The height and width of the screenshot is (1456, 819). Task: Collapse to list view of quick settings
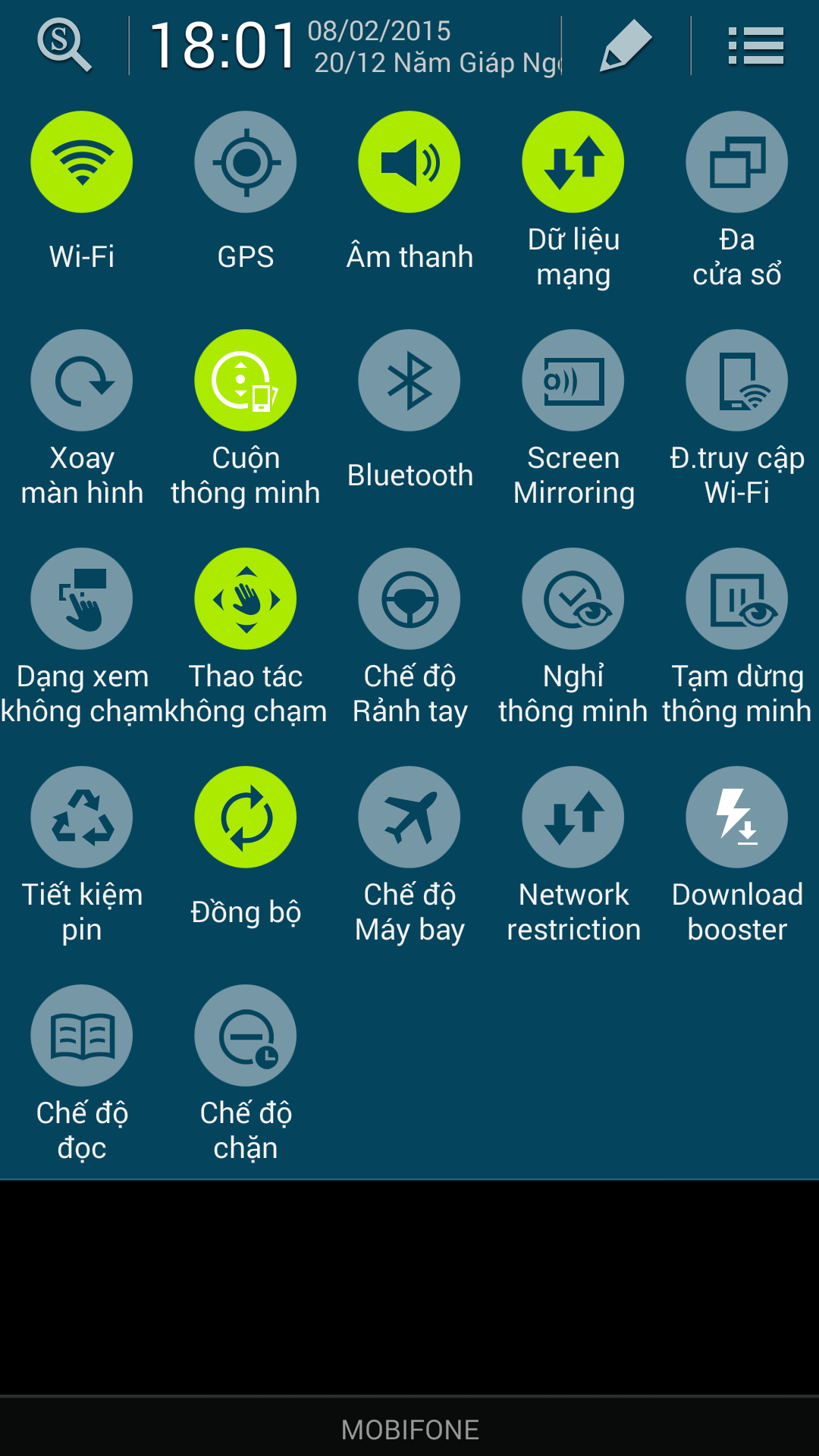click(x=755, y=45)
